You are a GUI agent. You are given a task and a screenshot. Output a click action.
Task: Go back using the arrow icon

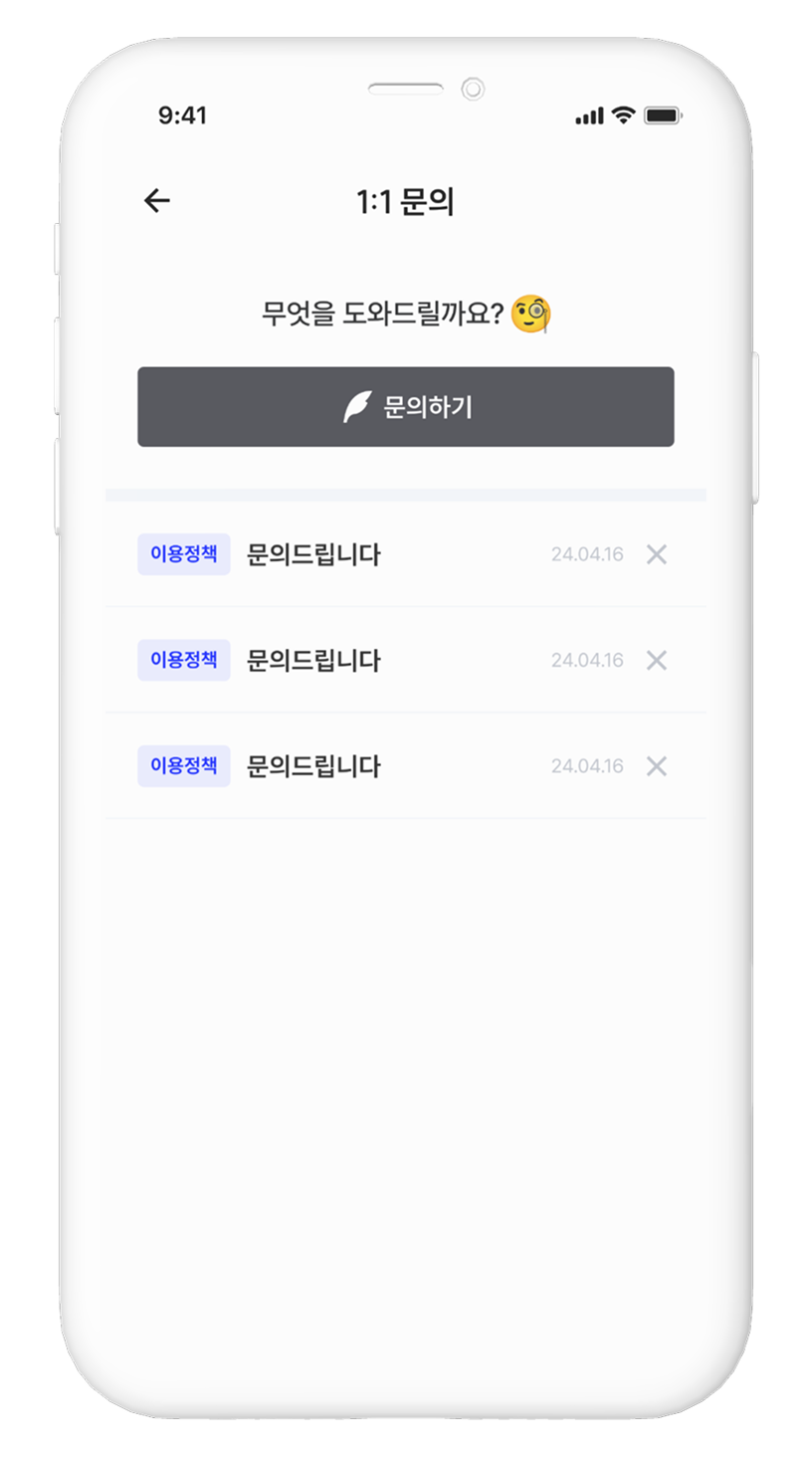[157, 201]
